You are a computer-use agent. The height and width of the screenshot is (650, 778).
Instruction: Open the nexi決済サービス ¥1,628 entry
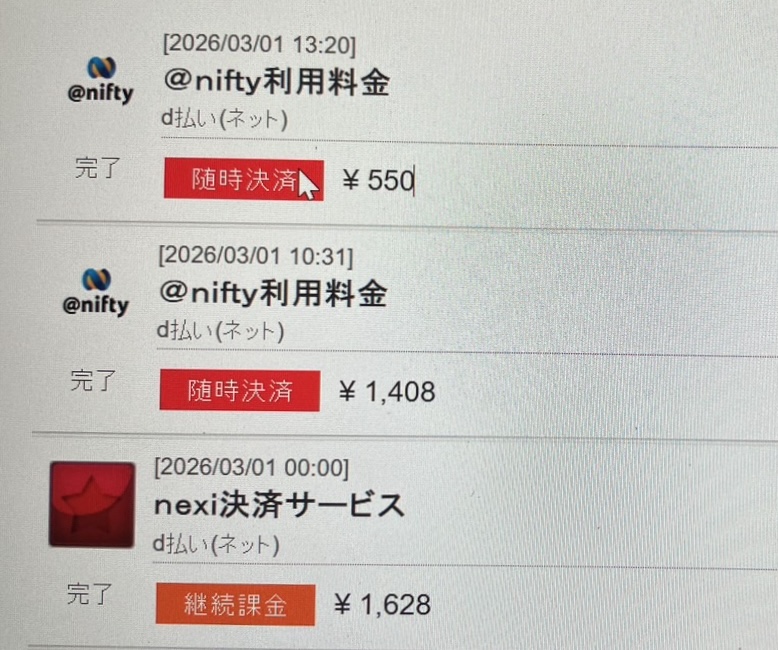tap(279, 506)
